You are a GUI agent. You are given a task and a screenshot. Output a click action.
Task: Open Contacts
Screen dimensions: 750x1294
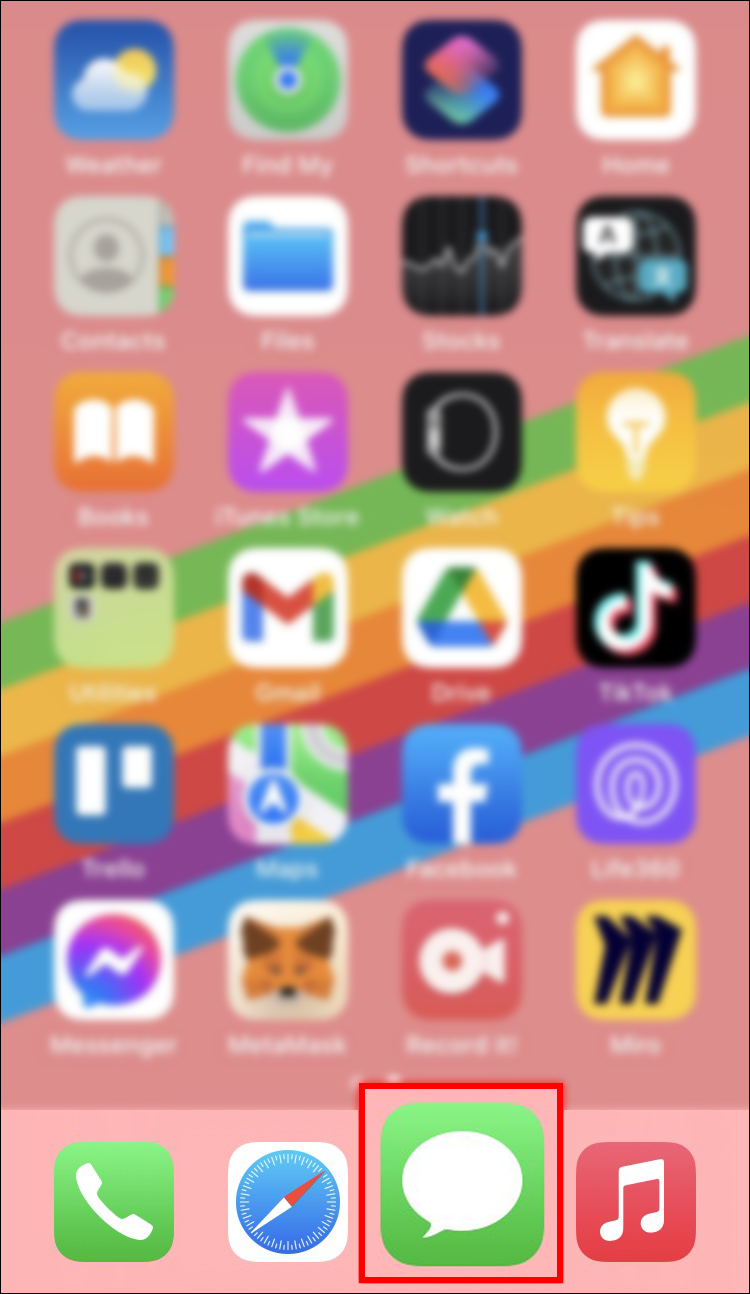[x=114, y=256]
